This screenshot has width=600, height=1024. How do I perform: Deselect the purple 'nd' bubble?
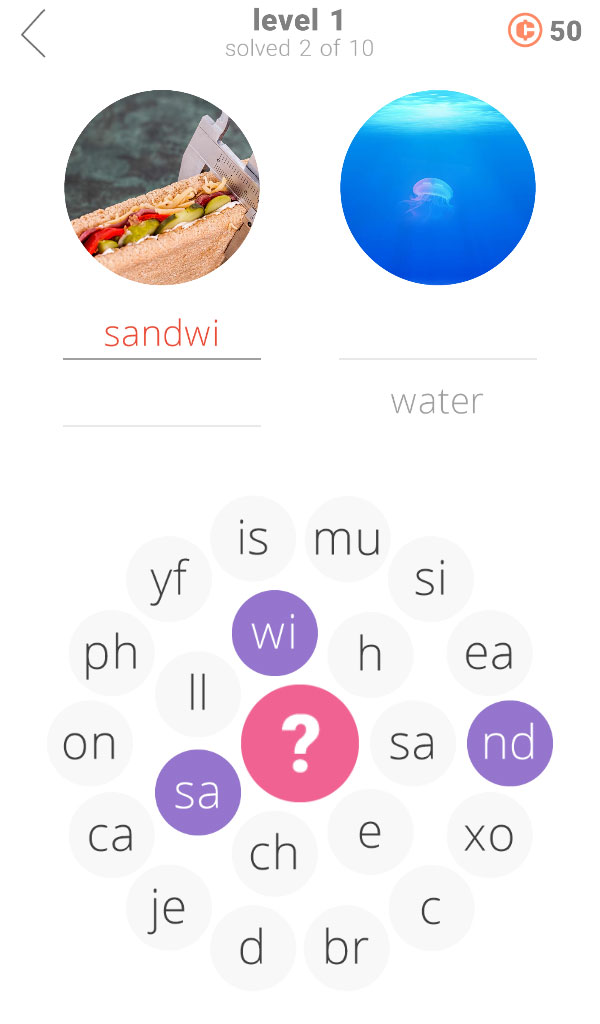510,743
